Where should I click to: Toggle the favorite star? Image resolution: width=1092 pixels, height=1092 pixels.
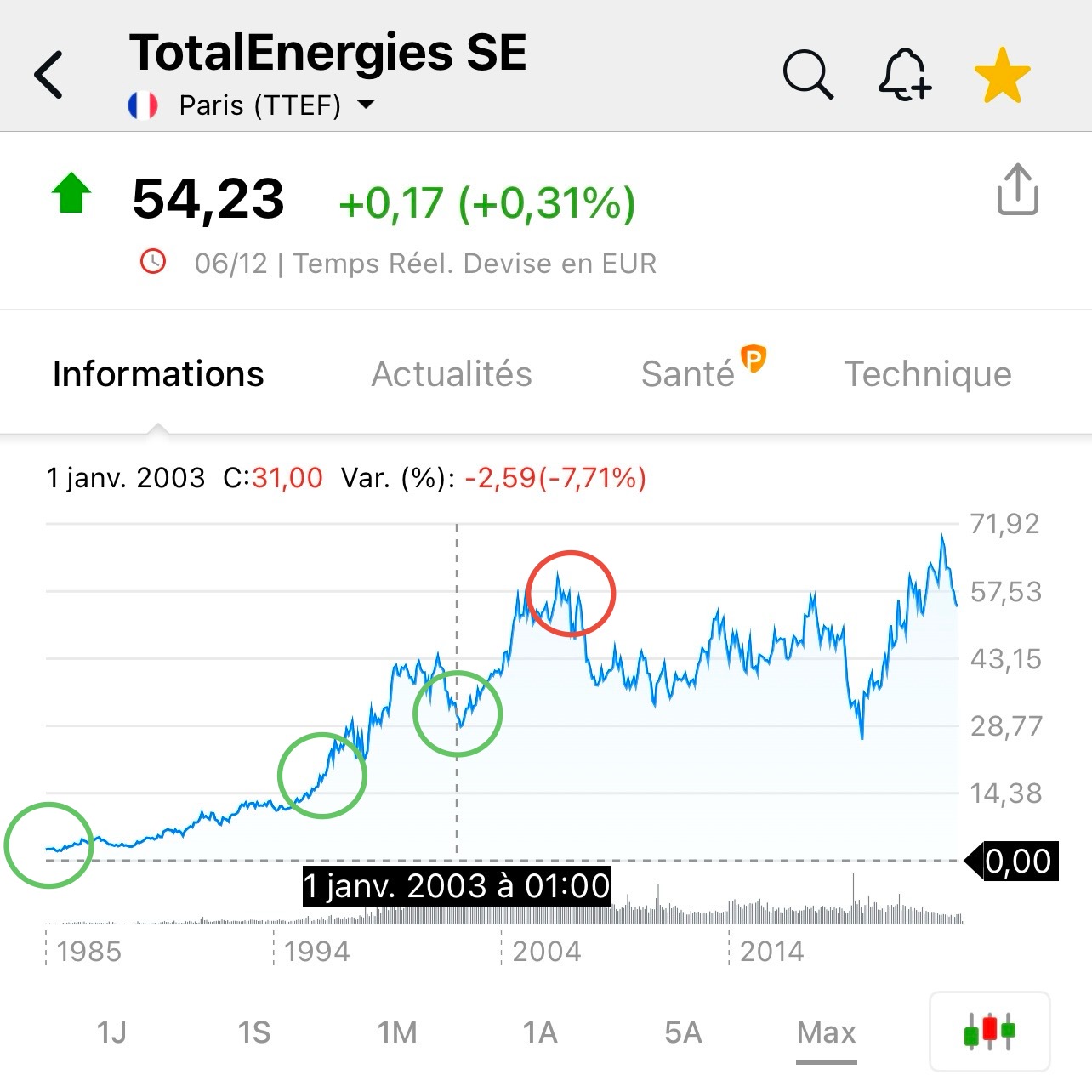point(1002,75)
